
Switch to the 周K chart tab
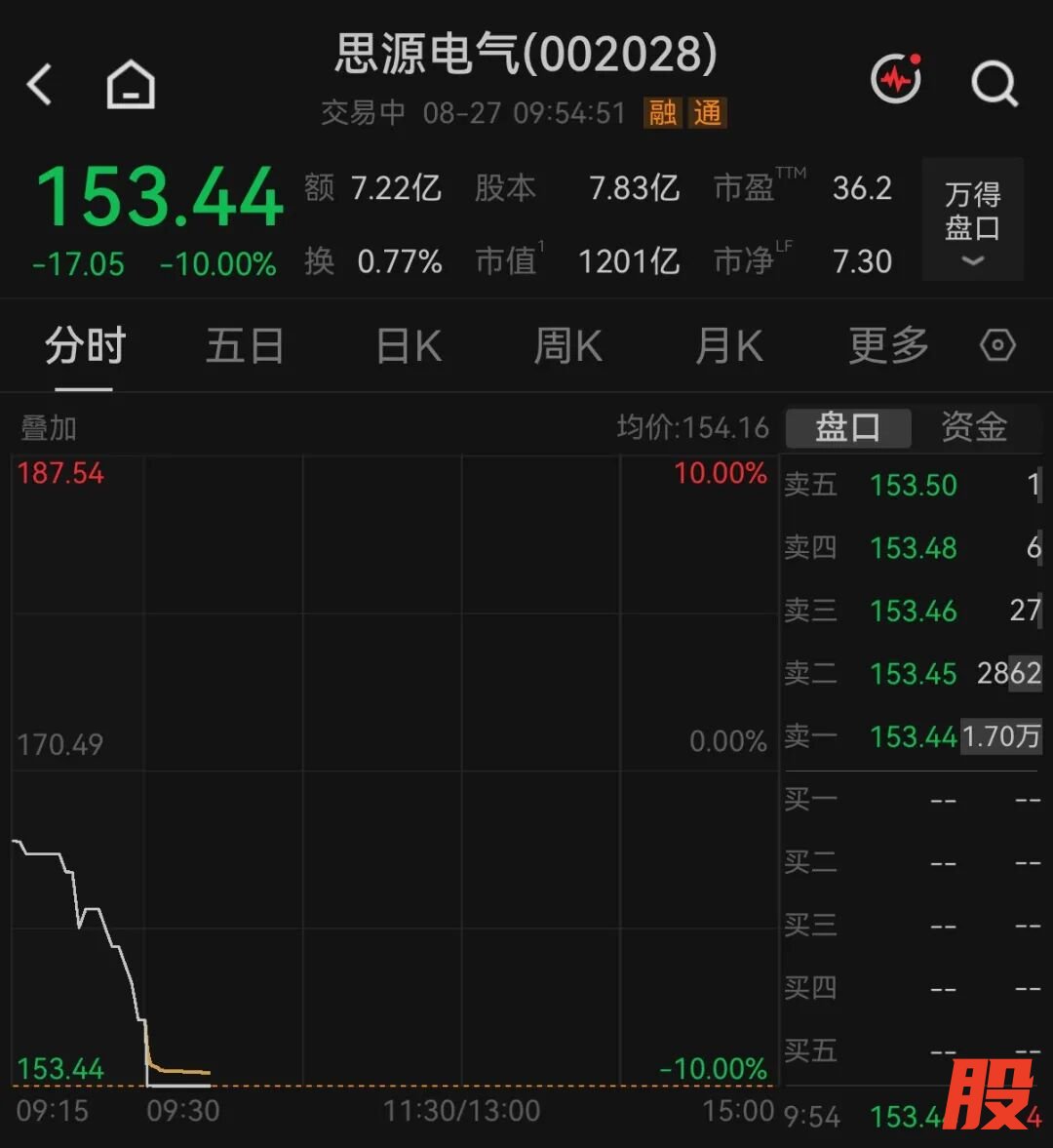(567, 345)
